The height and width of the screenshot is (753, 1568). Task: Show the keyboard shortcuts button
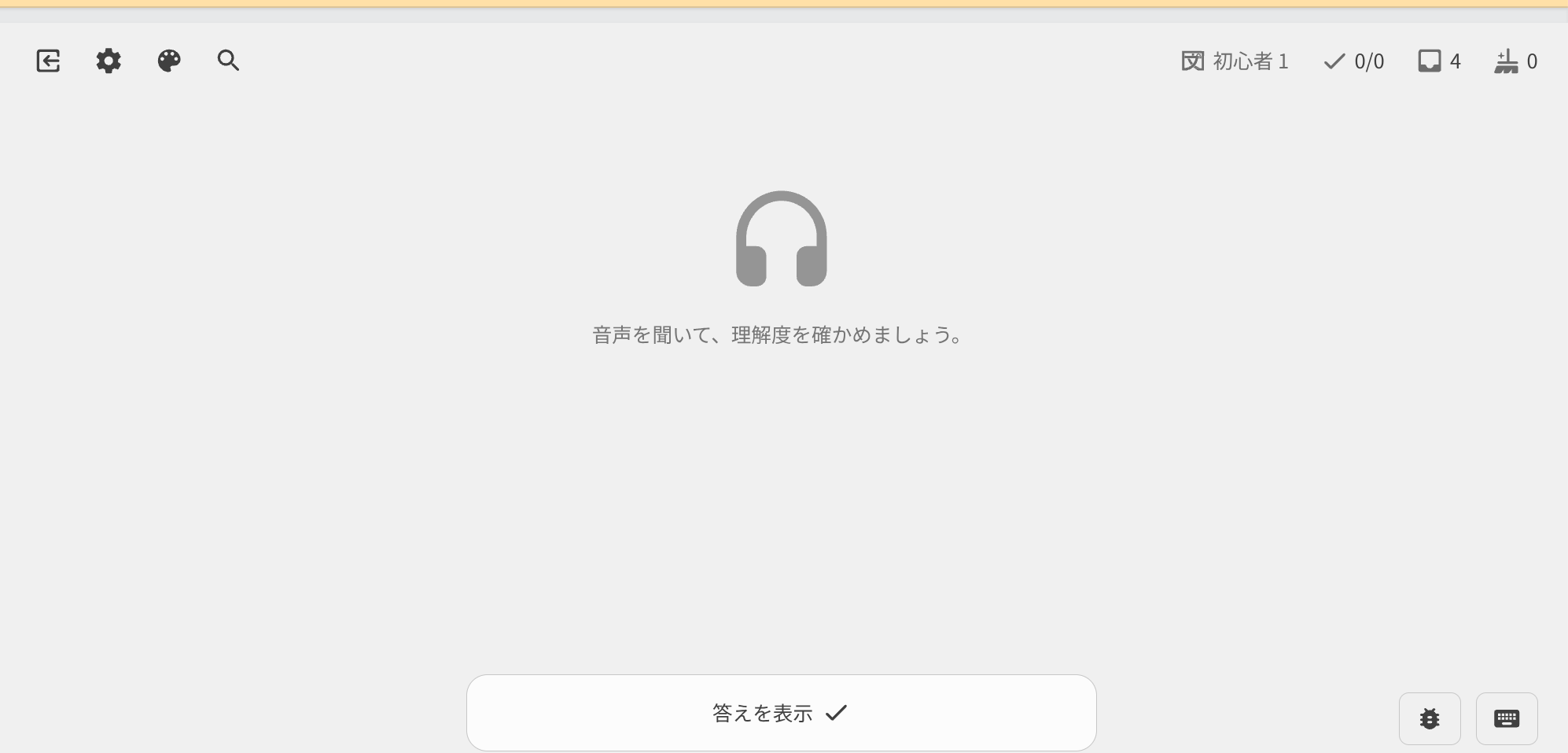click(x=1506, y=718)
